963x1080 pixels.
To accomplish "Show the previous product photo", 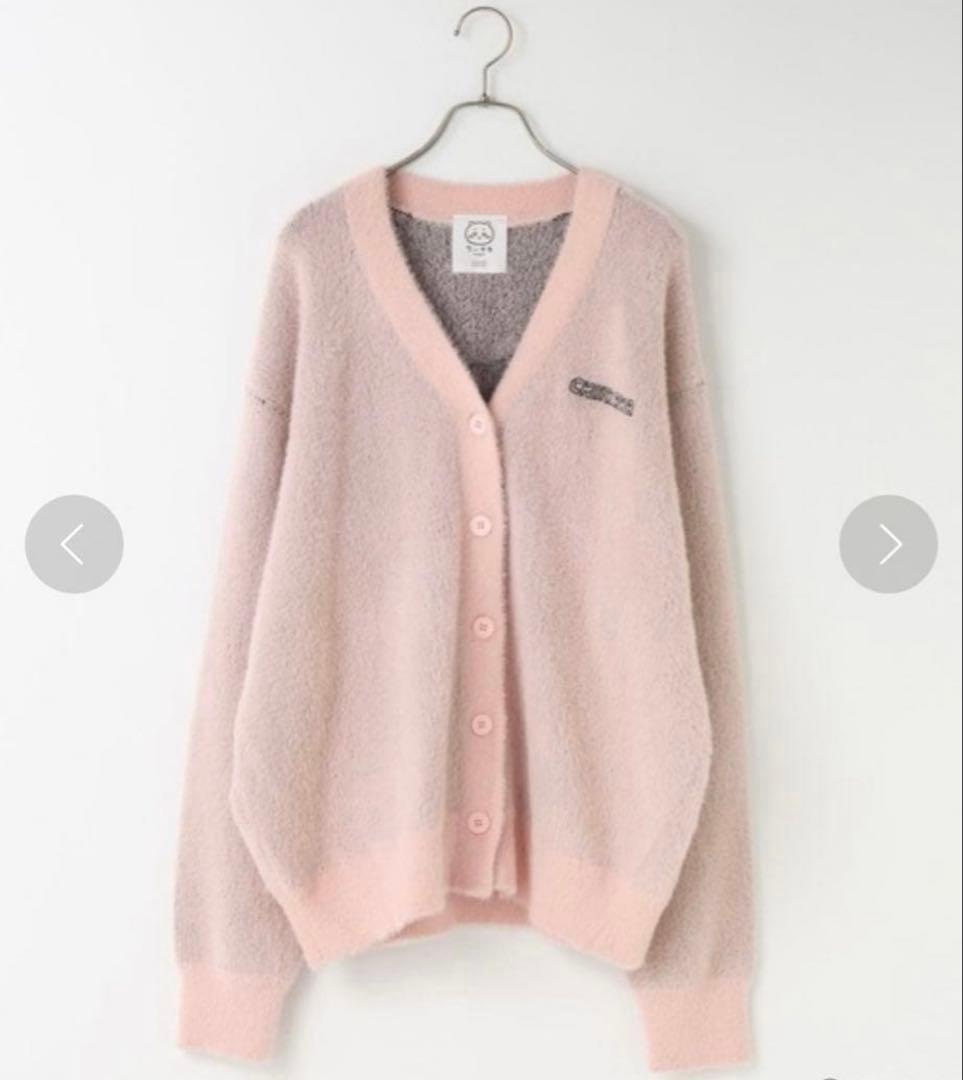I will pos(74,544).
